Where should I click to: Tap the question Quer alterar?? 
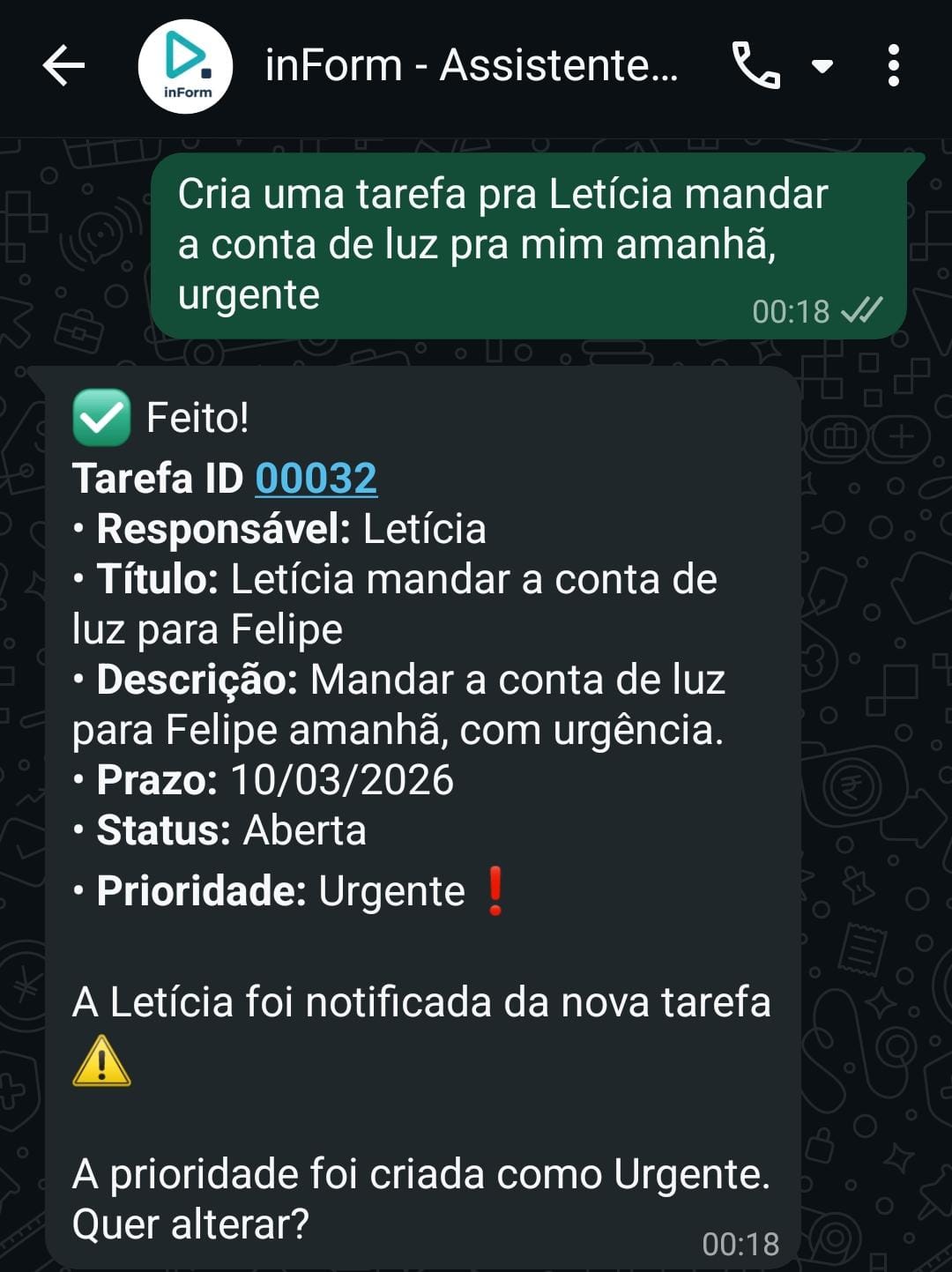click(x=190, y=1224)
